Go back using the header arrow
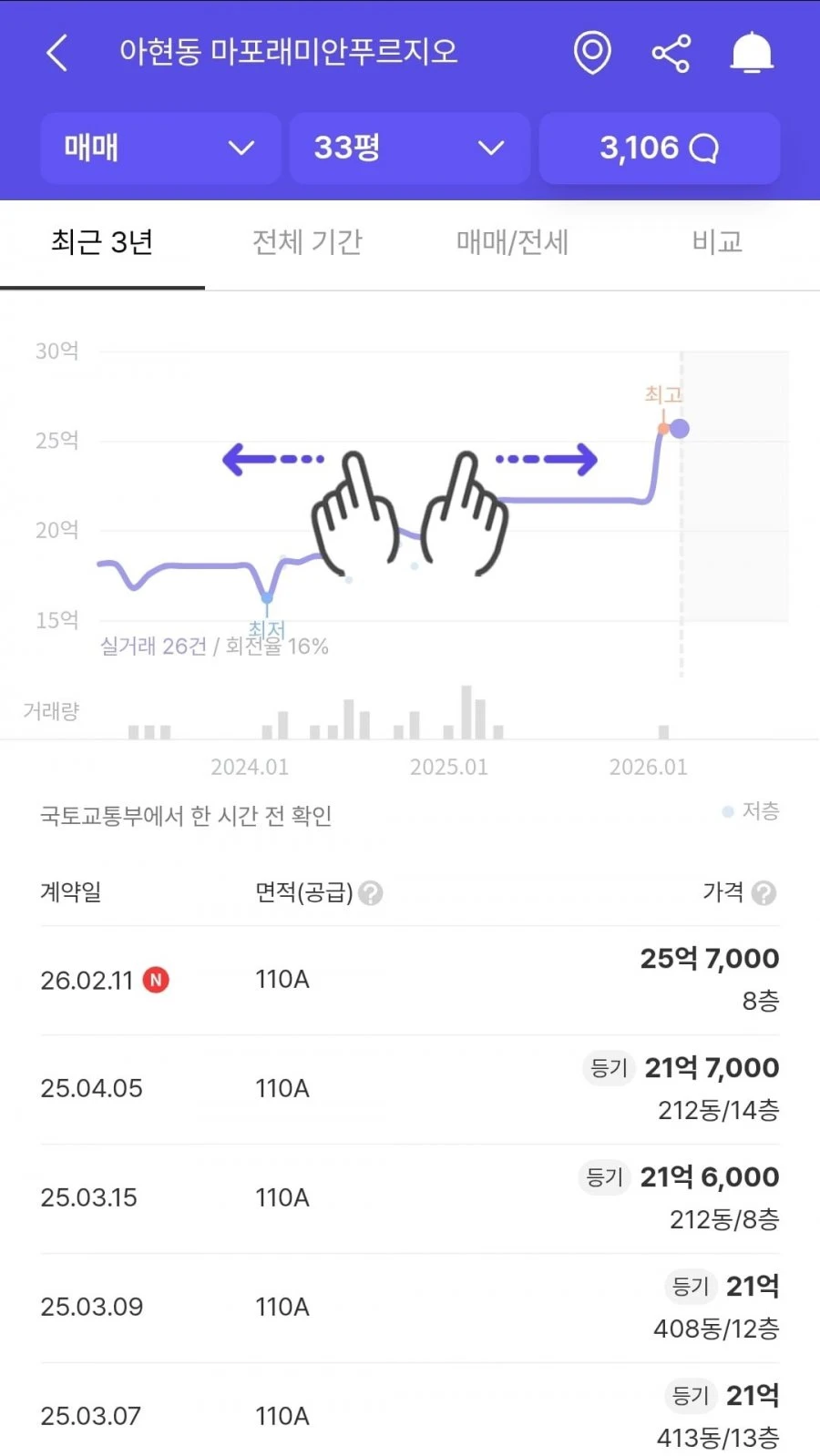The width and height of the screenshot is (820, 1456). (x=56, y=53)
